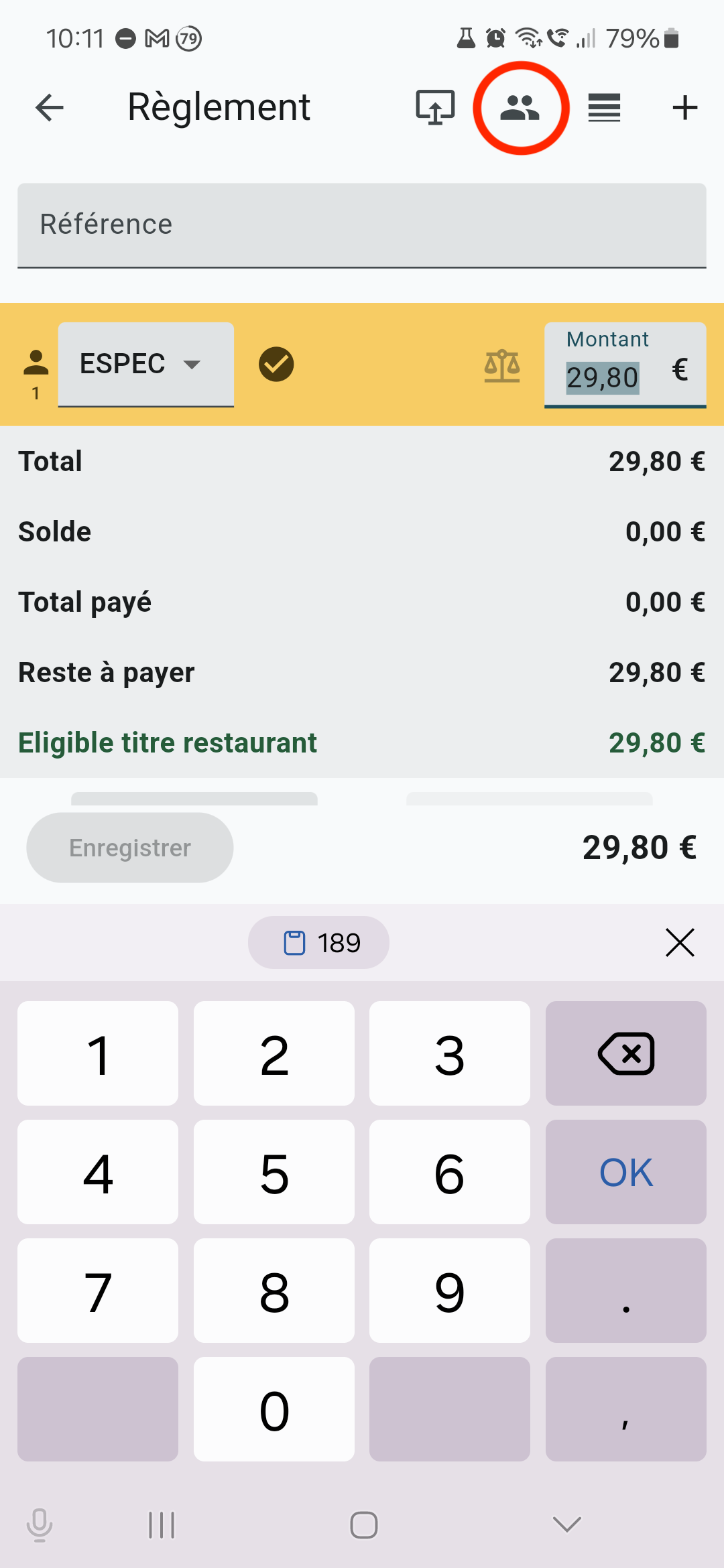The height and width of the screenshot is (1568, 724).
Task: Confirm with the OK key
Action: pyautogui.click(x=626, y=1172)
